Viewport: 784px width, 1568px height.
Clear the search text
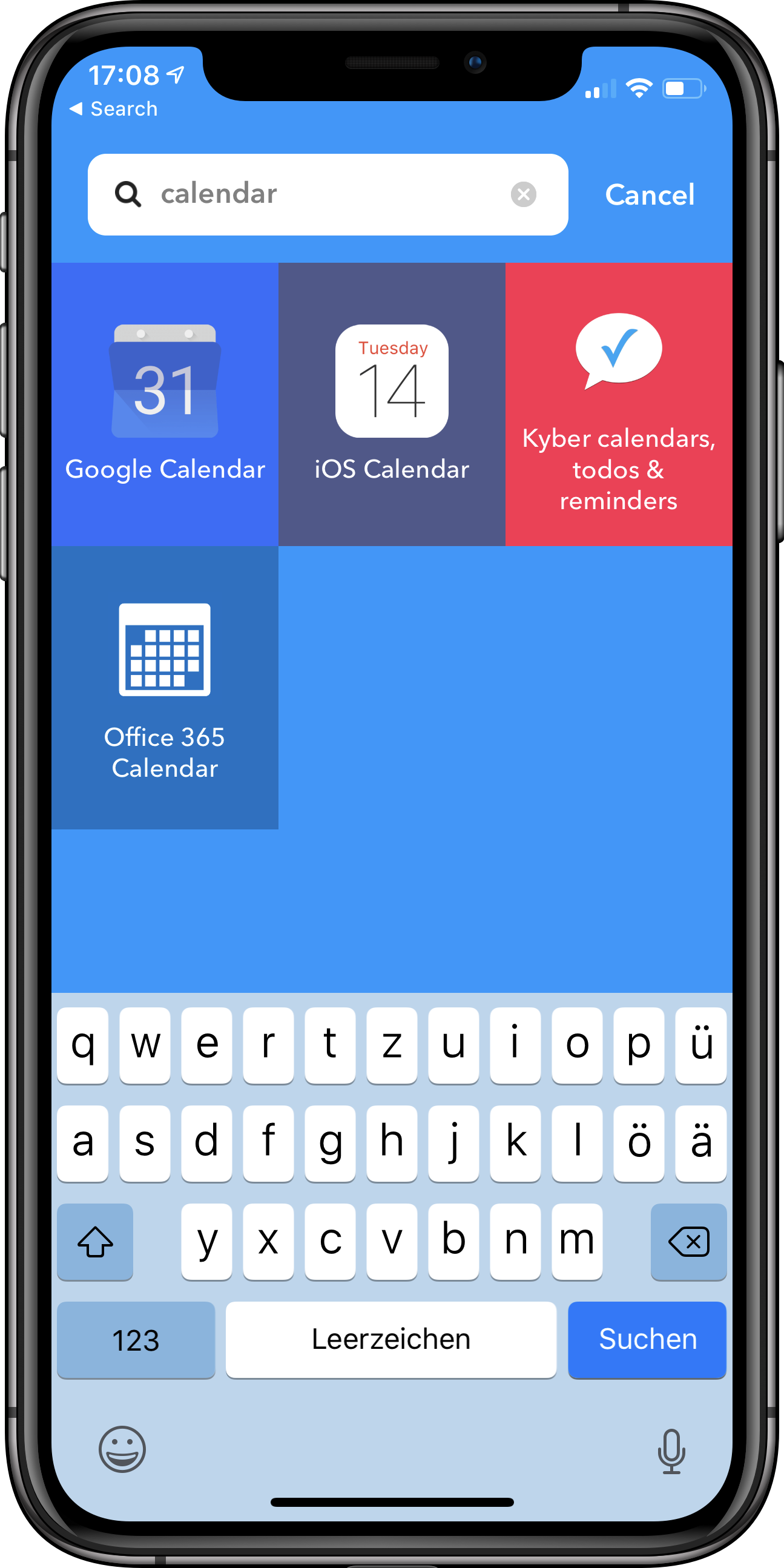point(523,195)
